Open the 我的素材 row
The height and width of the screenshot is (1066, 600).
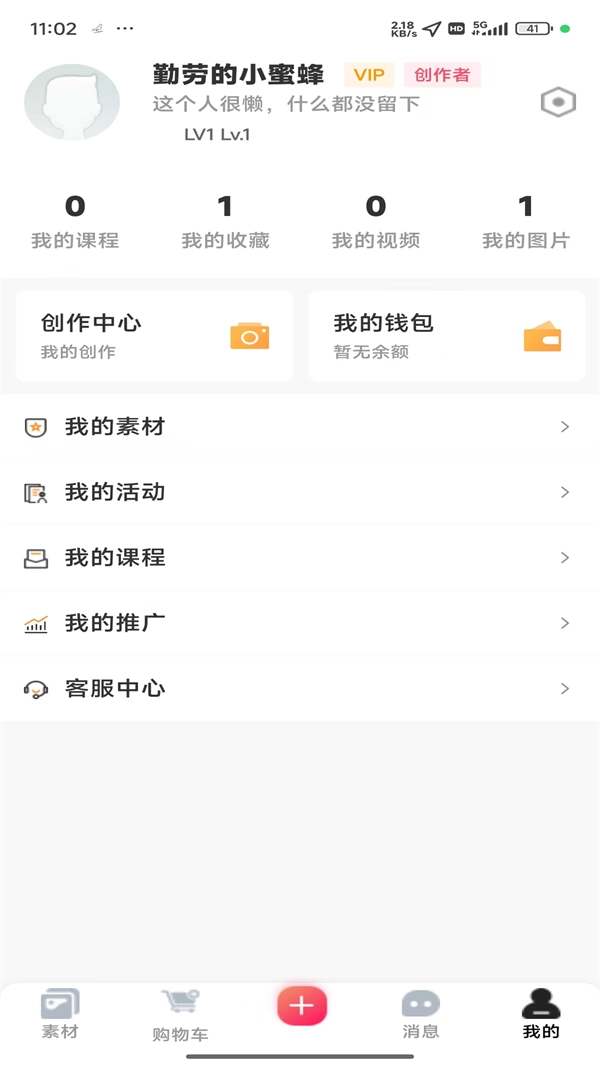coord(300,427)
